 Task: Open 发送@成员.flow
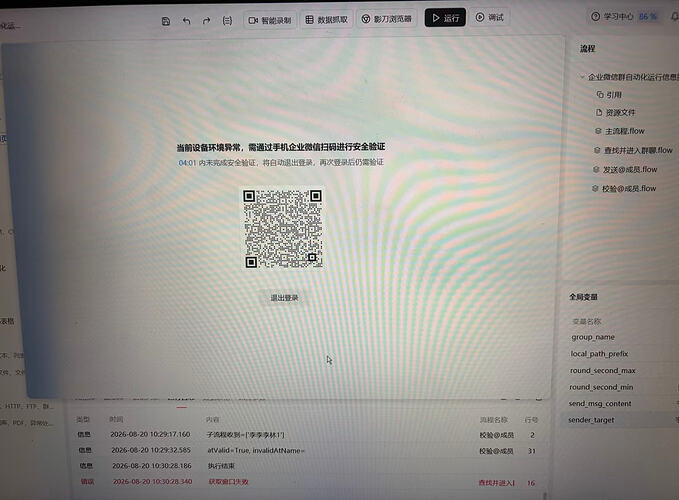coord(625,169)
